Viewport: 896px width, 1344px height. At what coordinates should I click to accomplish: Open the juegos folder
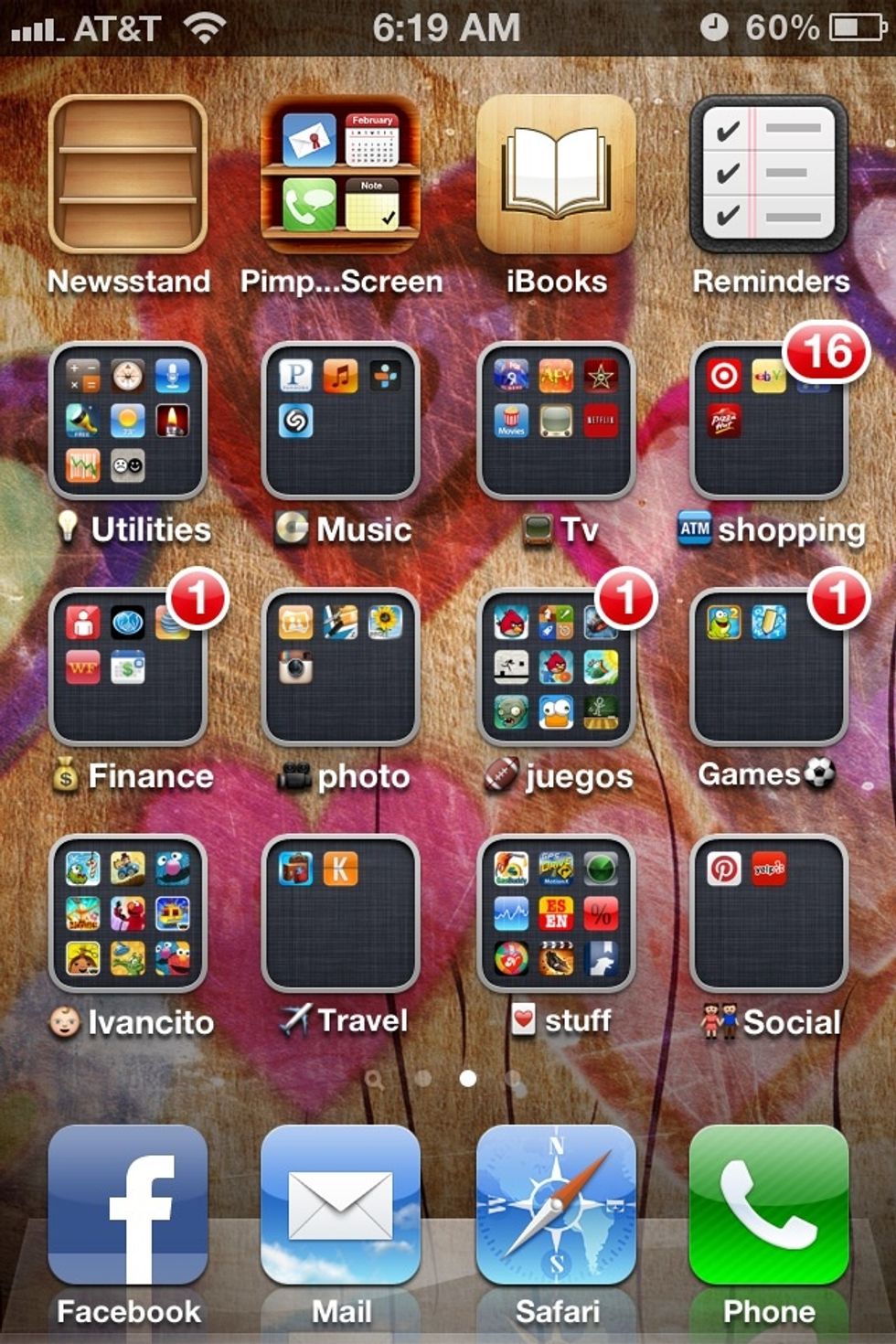[x=556, y=667]
